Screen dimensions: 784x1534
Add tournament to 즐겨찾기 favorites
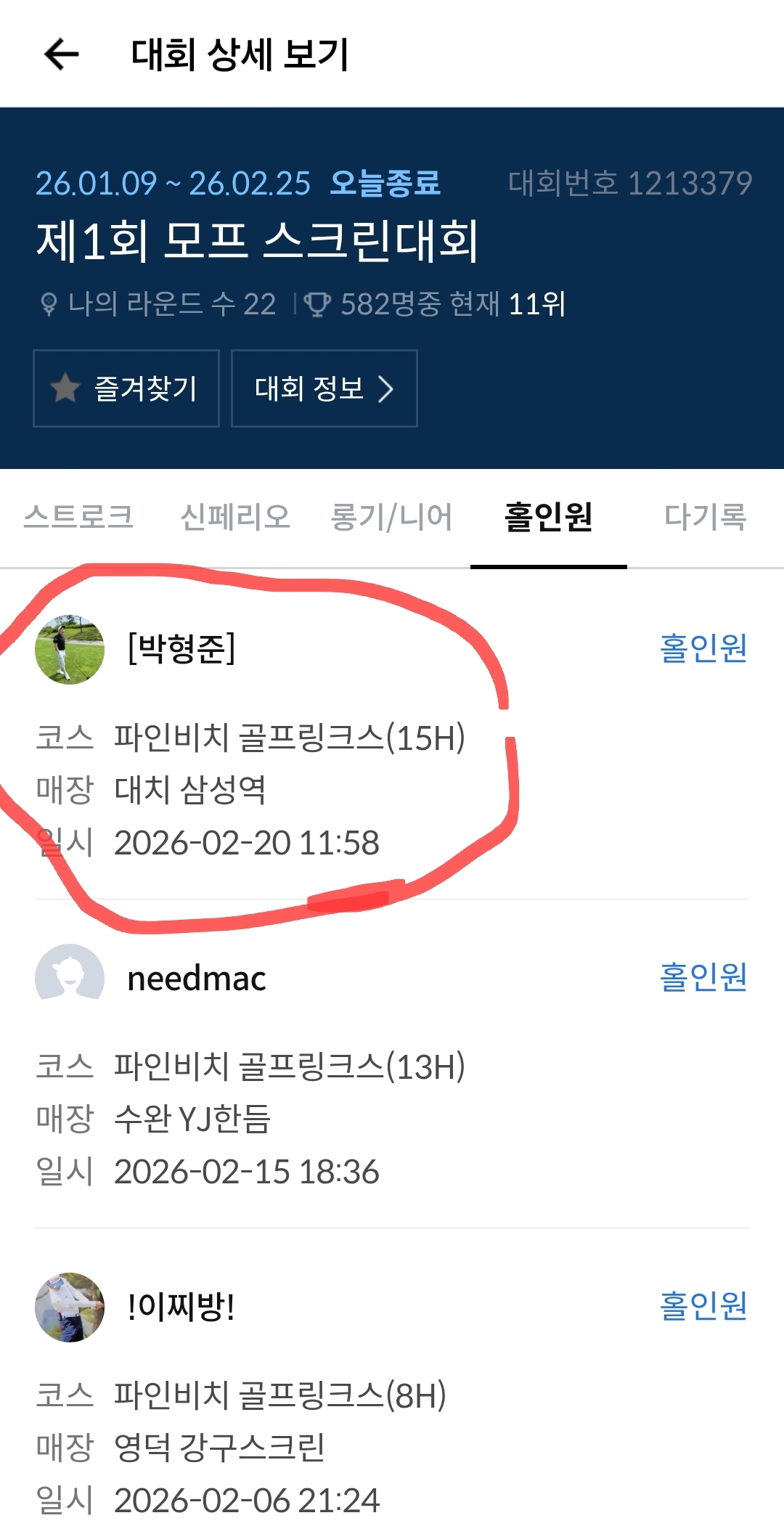click(126, 388)
